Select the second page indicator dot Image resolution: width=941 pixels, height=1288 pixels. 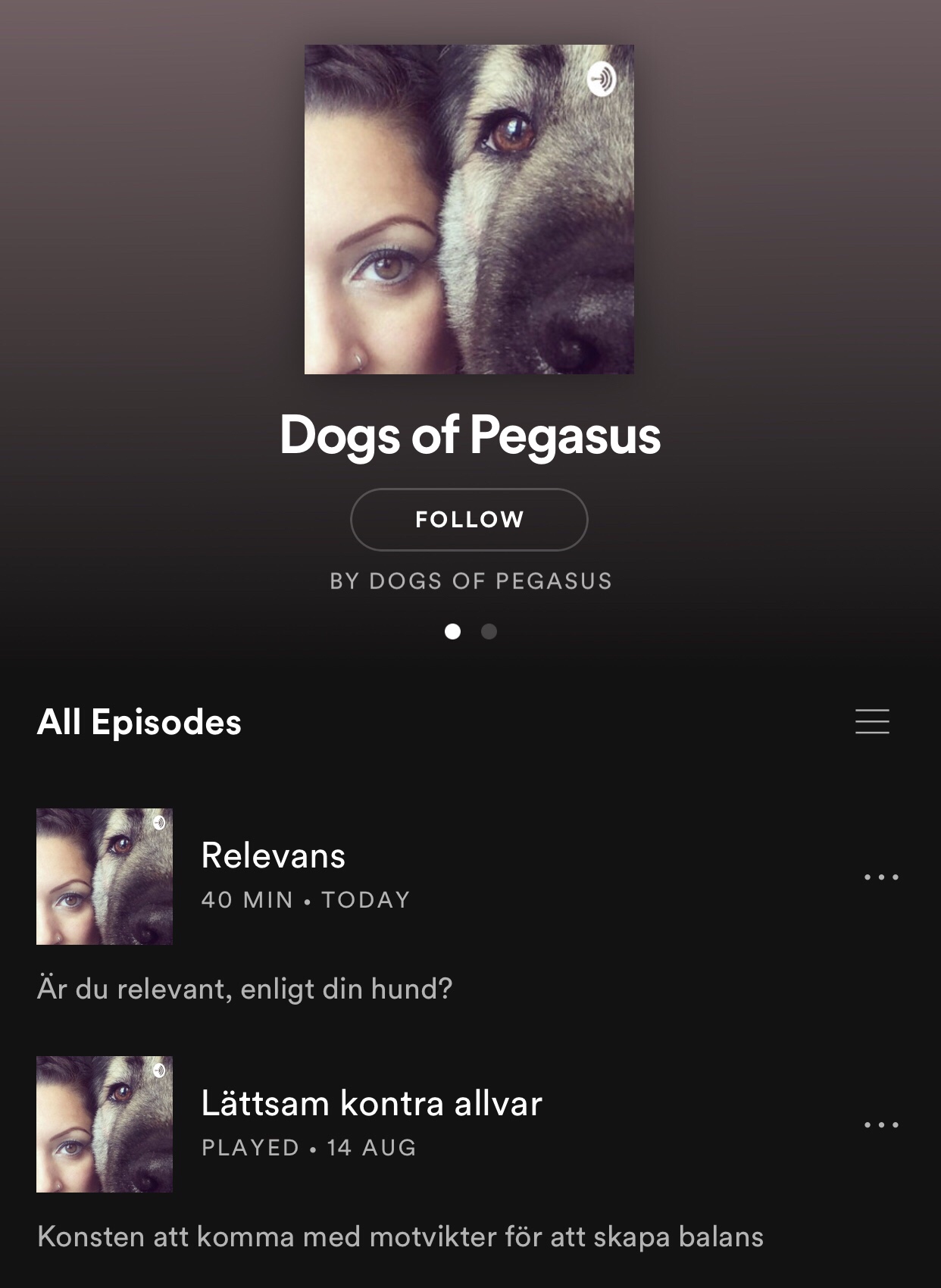pyautogui.click(x=489, y=632)
